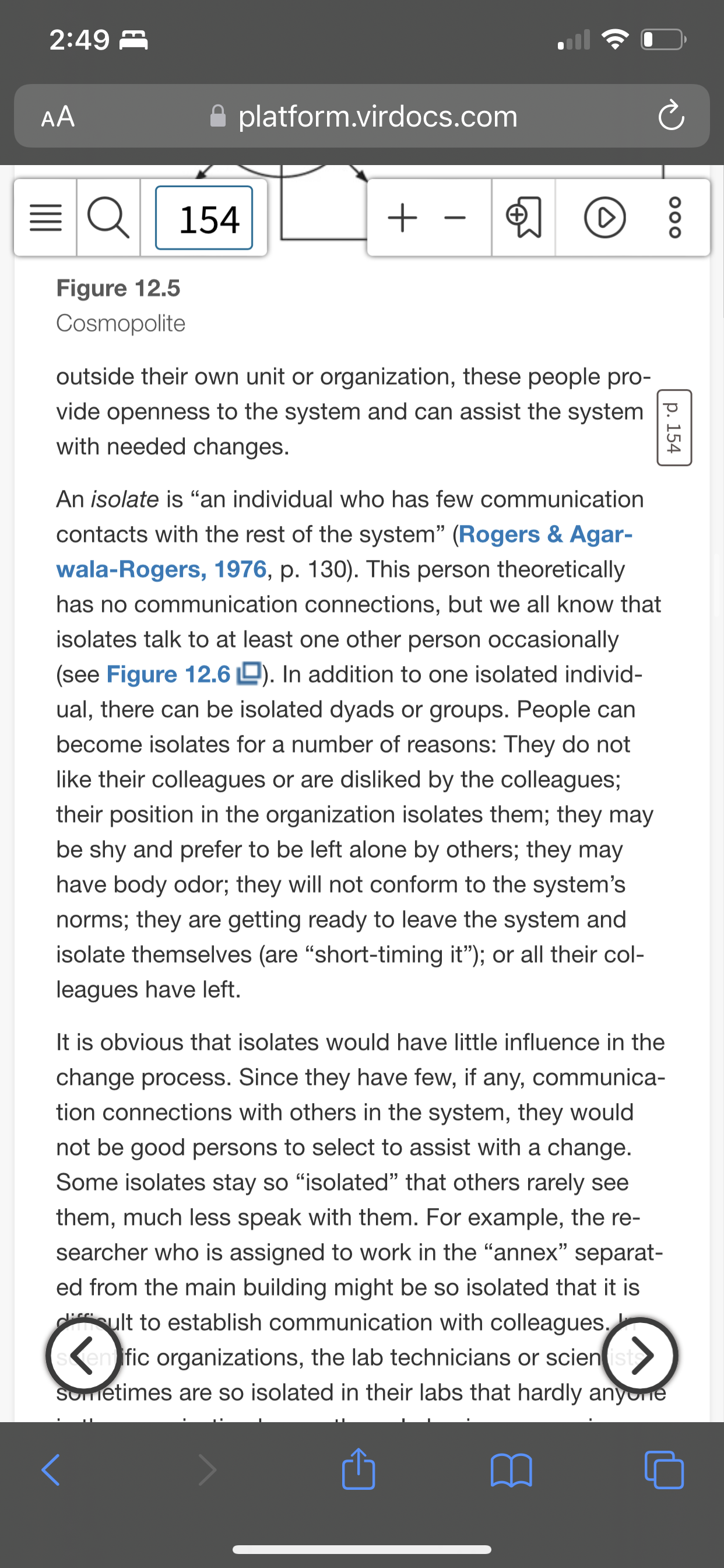The width and height of the screenshot is (724, 1568).
Task: Tap the p. 154 page marker tab
Action: [674, 428]
